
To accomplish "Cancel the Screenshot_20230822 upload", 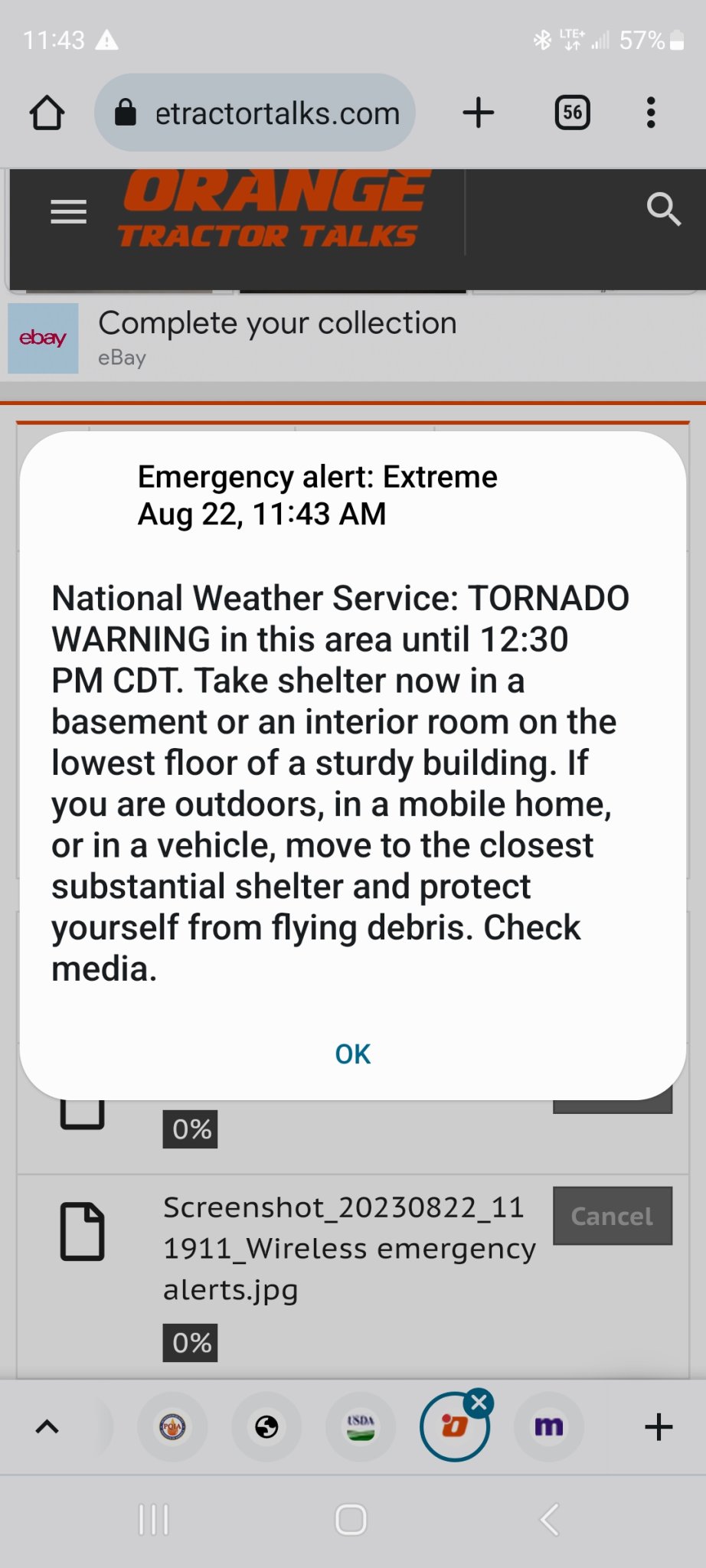I will pos(612,1216).
